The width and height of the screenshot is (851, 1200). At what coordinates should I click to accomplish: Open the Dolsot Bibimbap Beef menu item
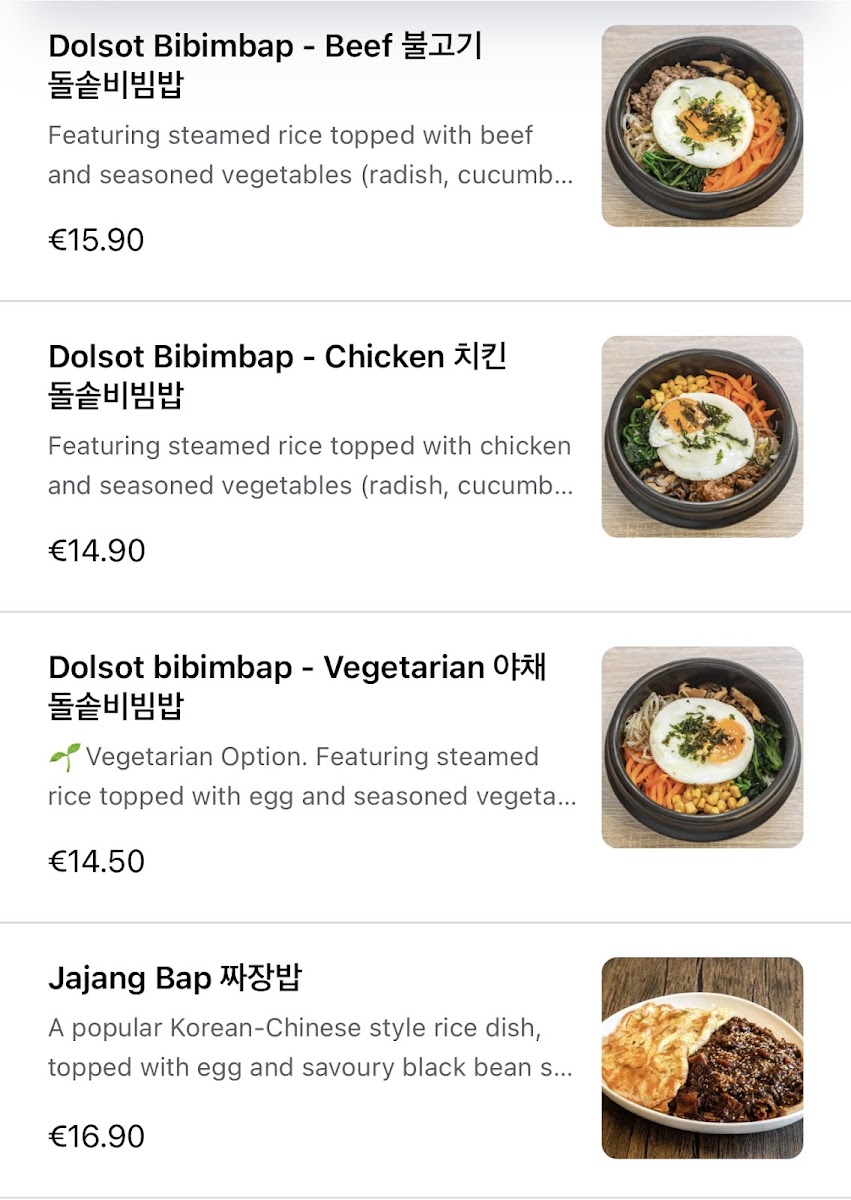(x=265, y=65)
